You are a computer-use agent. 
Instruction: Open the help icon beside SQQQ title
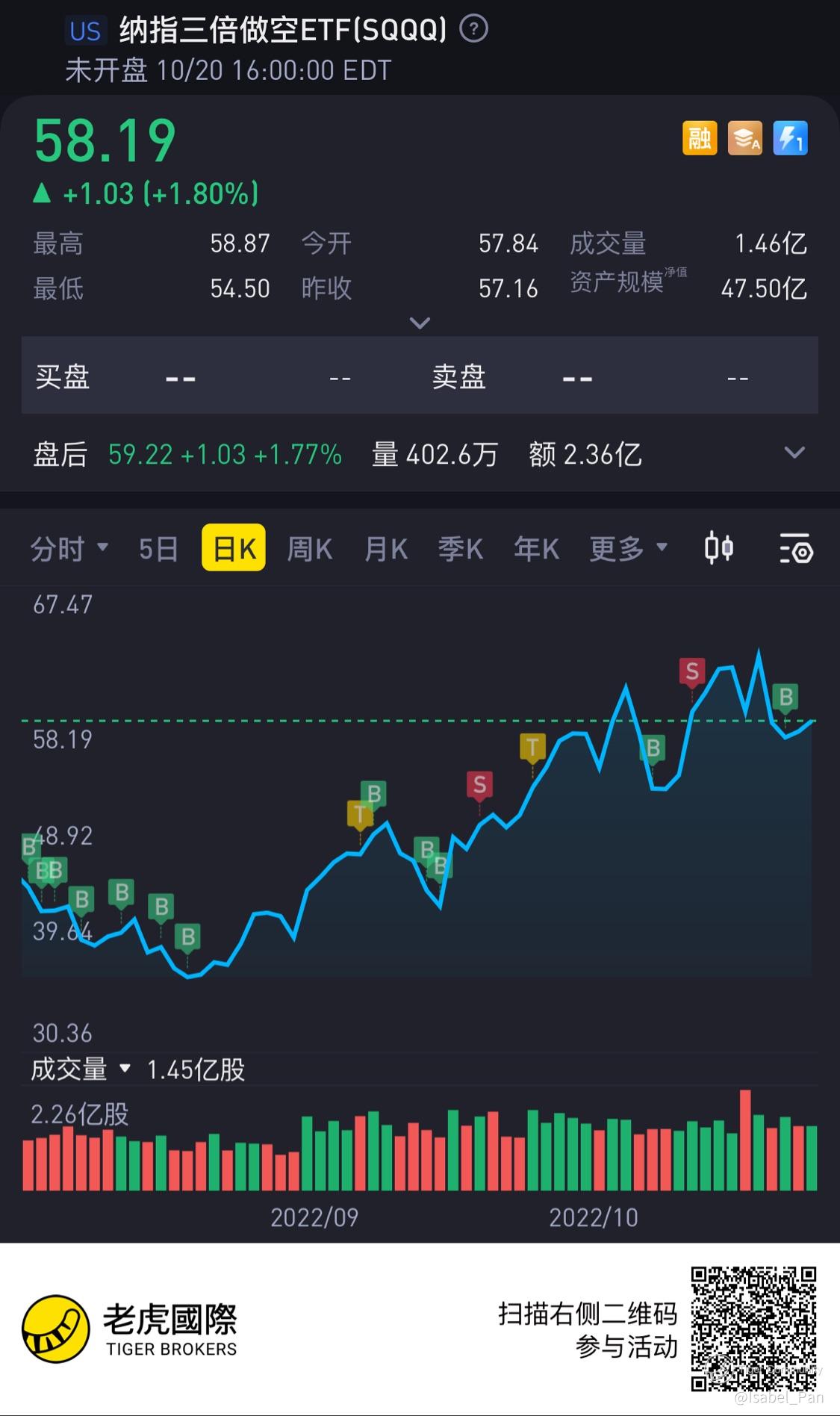[473, 30]
